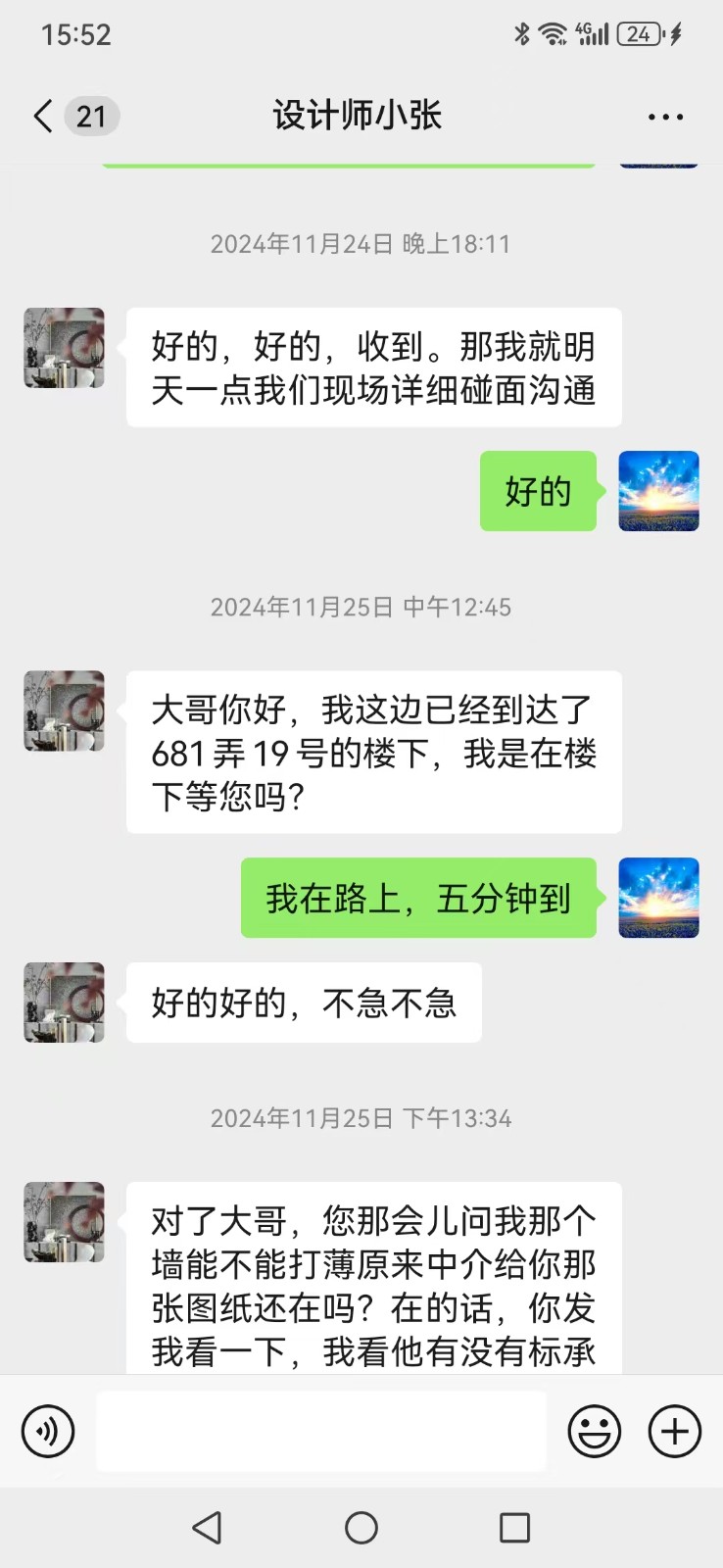Go back to the chat list
723x1568 pixels.
tap(43, 116)
